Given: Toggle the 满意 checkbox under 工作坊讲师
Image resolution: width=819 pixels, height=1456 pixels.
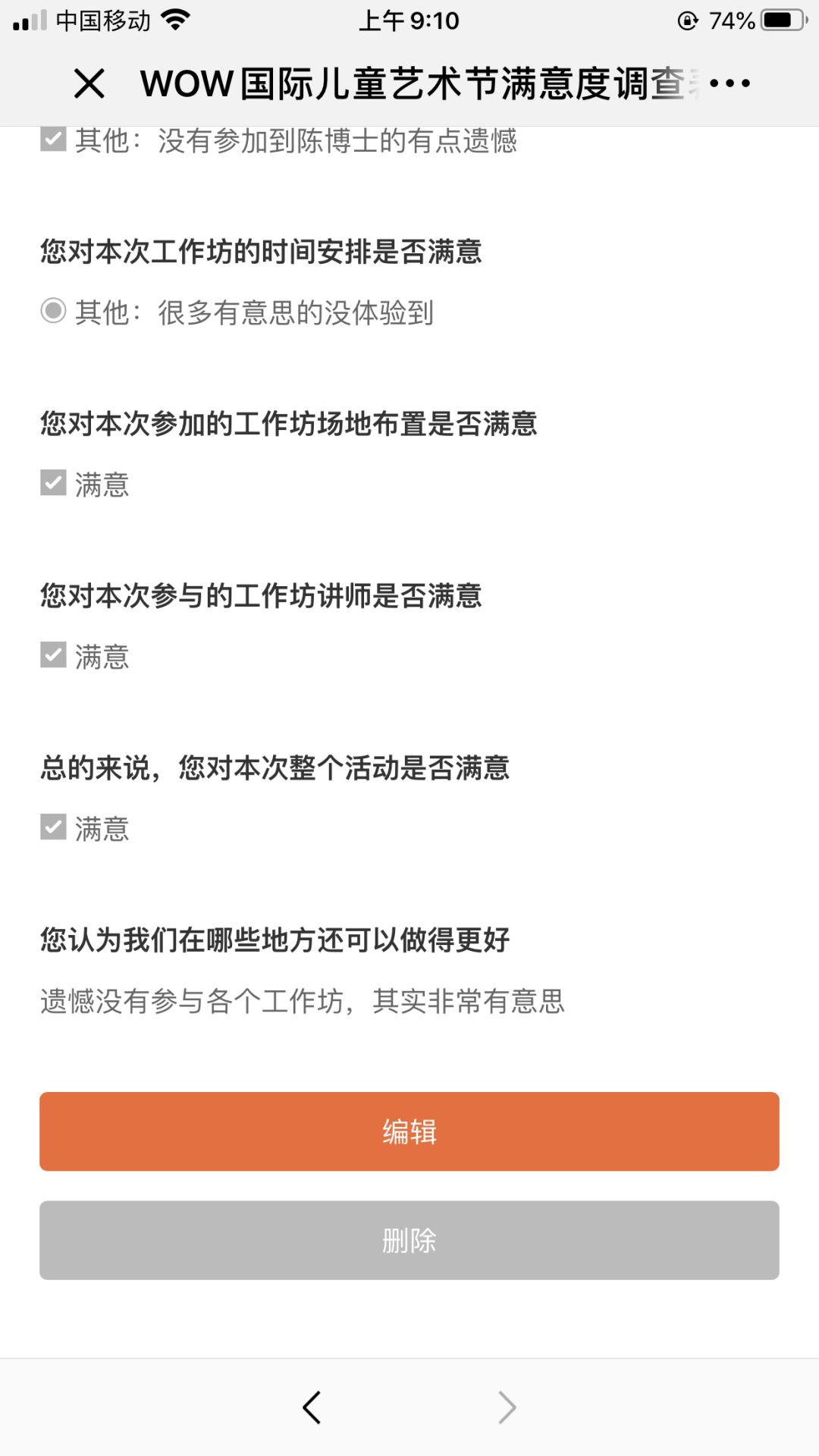Looking at the screenshot, I should 53,654.
